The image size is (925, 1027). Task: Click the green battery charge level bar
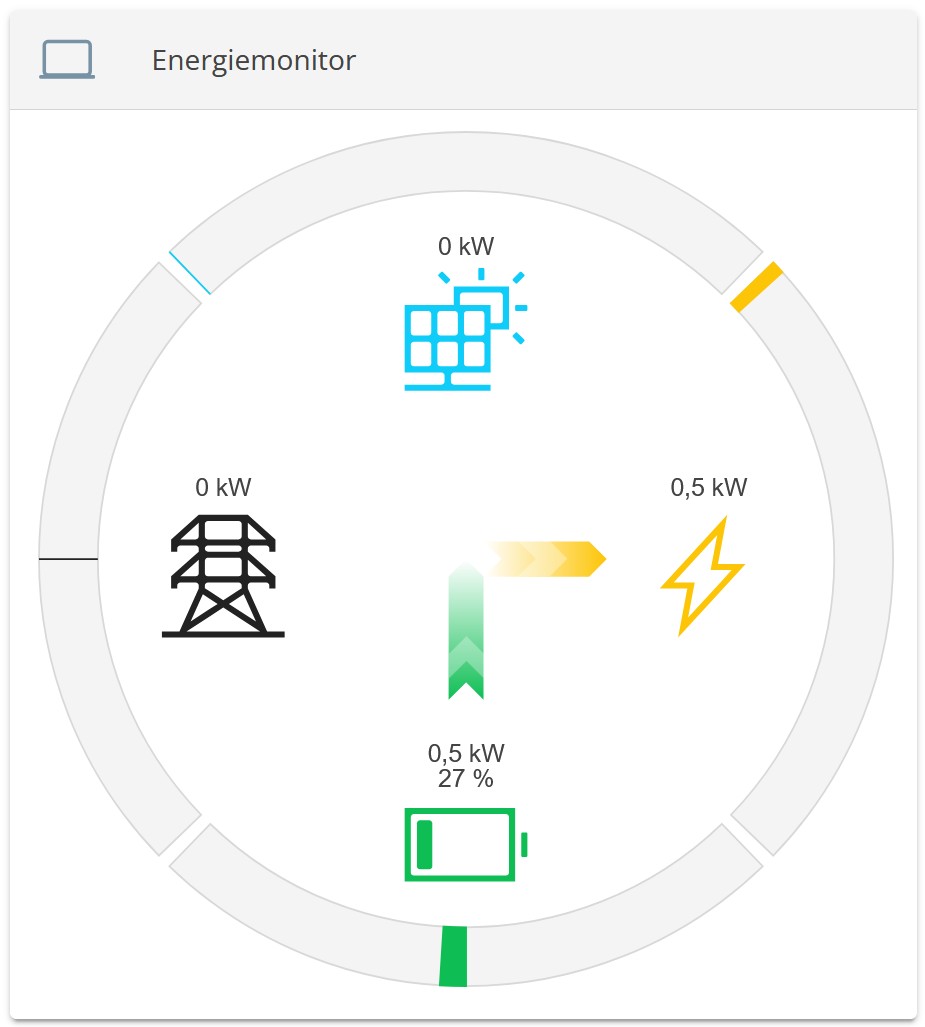coord(424,845)
